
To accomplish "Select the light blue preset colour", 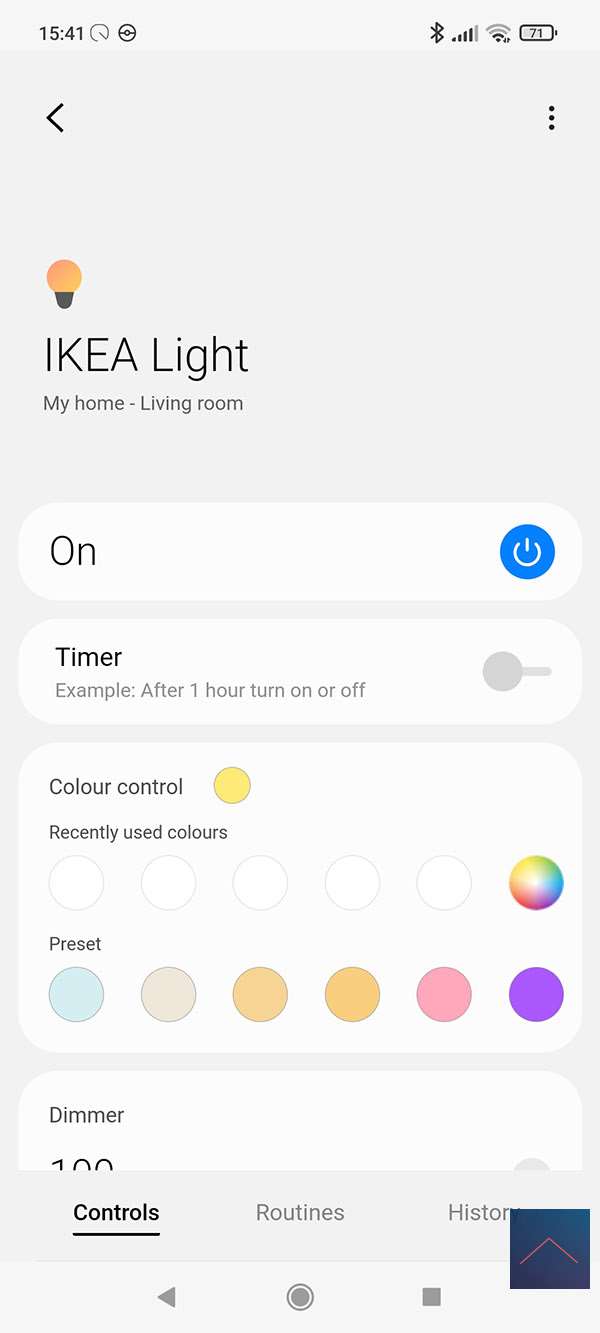I will click(x=76, y=994).
